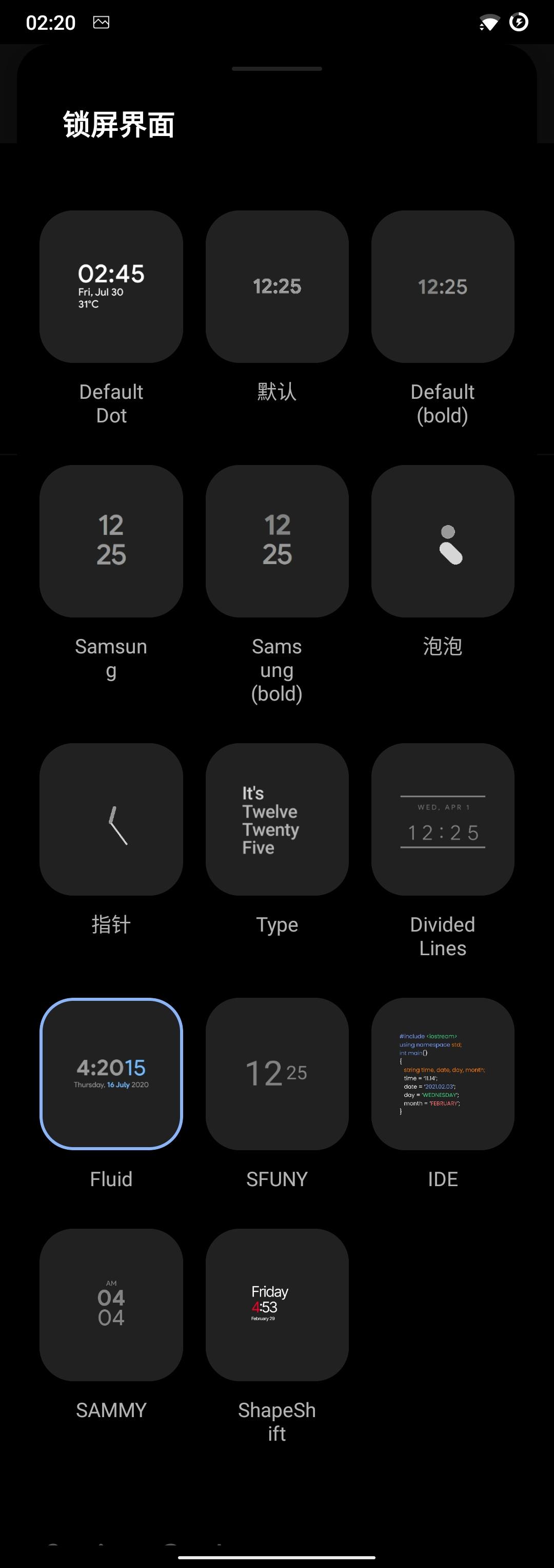Pick the Default (bold) clock style
This screenshot has height=1568, width=554.
tap(442, 287)
